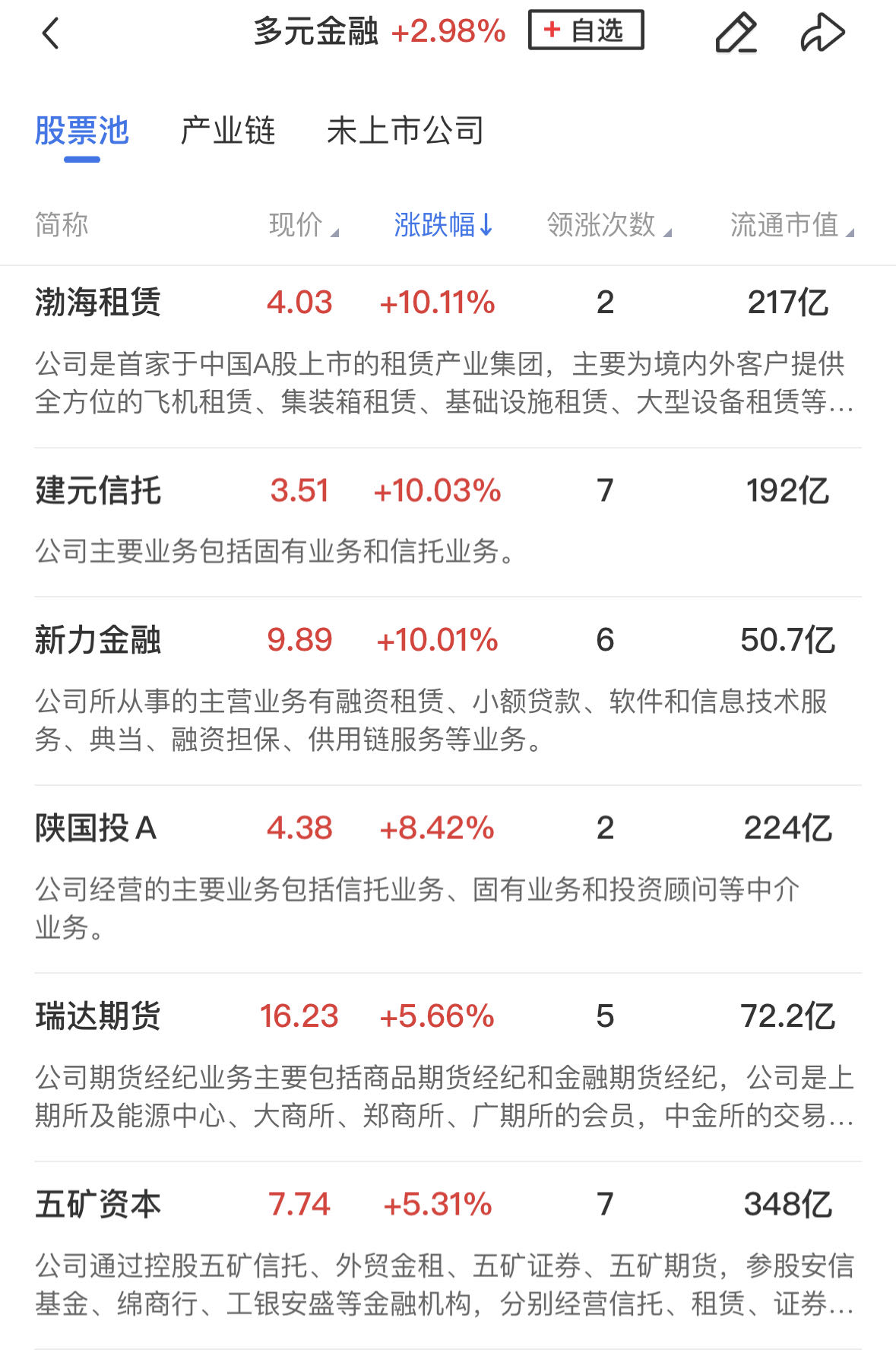Open the 陕国投A stock row
Viewport: 896px width, 1353px height.
point(96,828)
